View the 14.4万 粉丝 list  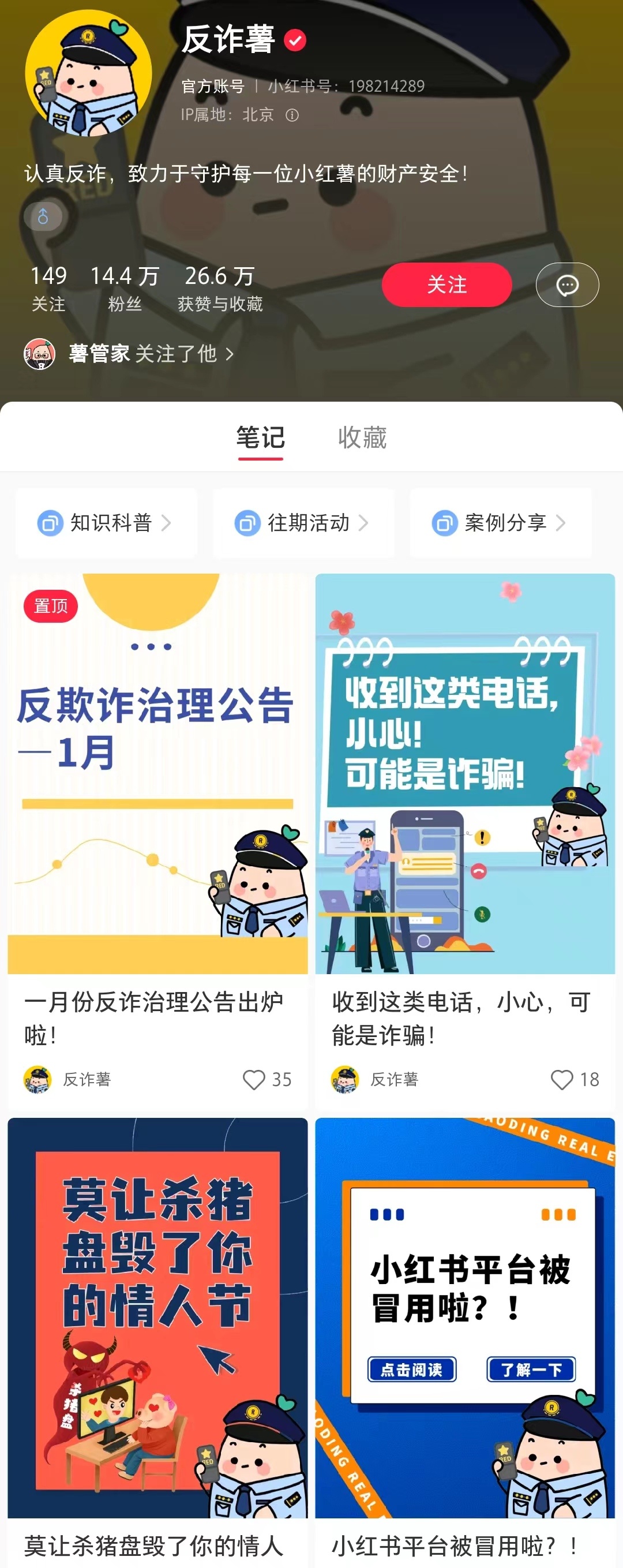coord(124,288)
